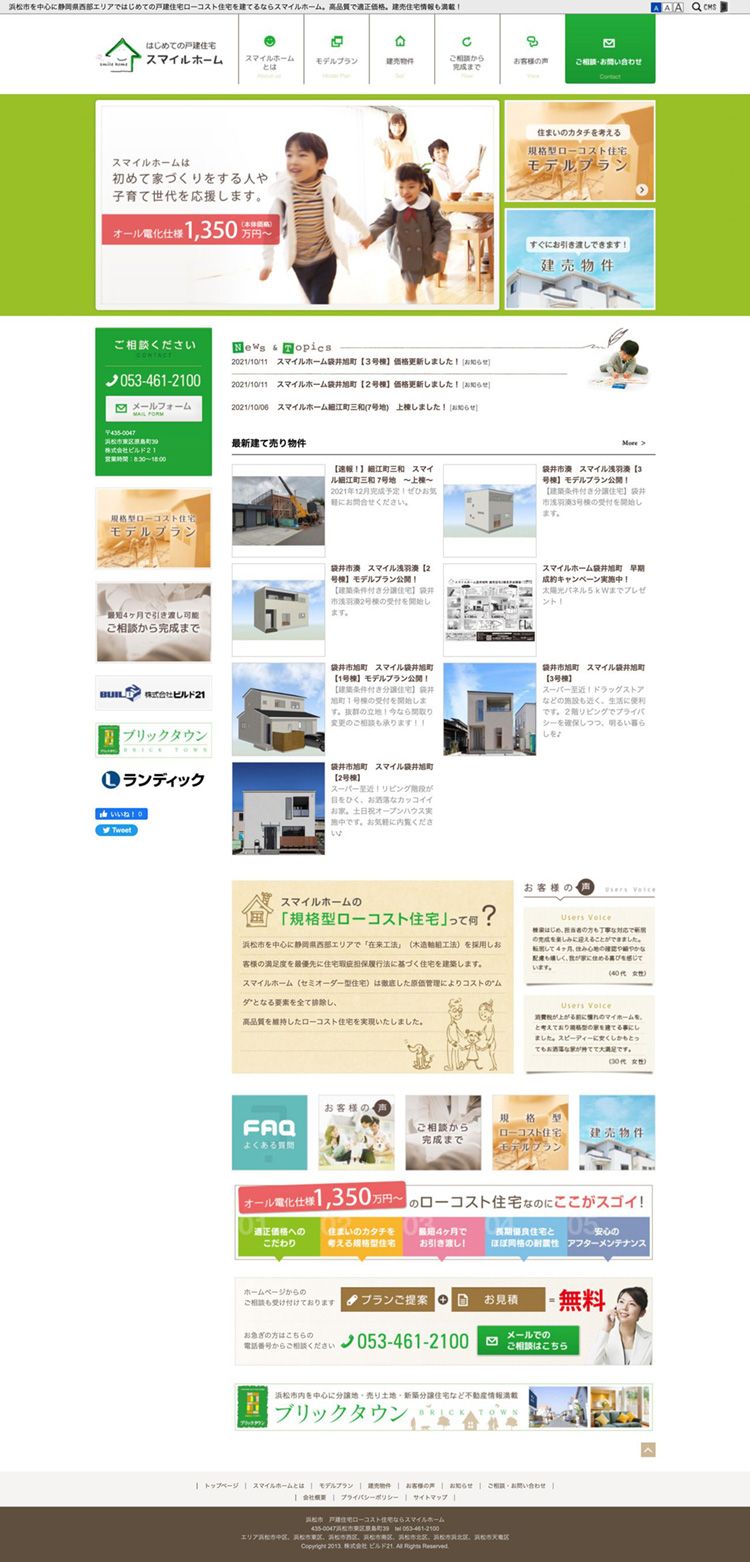Open the ランディック sidebar banner
Screen dimensions: 750x1562
(x=153, y=779)
